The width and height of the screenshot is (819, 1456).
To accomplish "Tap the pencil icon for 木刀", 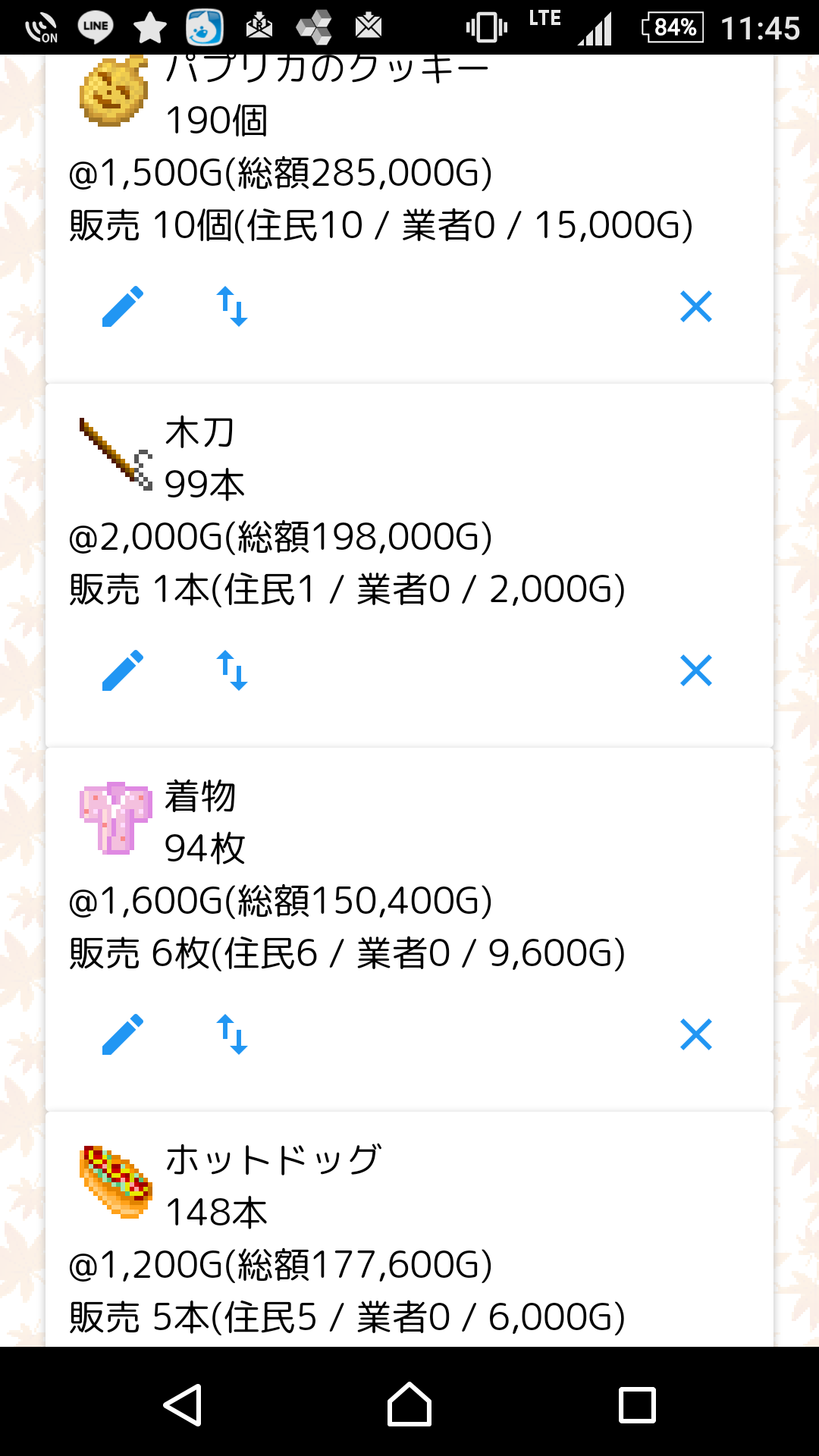I will point(123,670).
